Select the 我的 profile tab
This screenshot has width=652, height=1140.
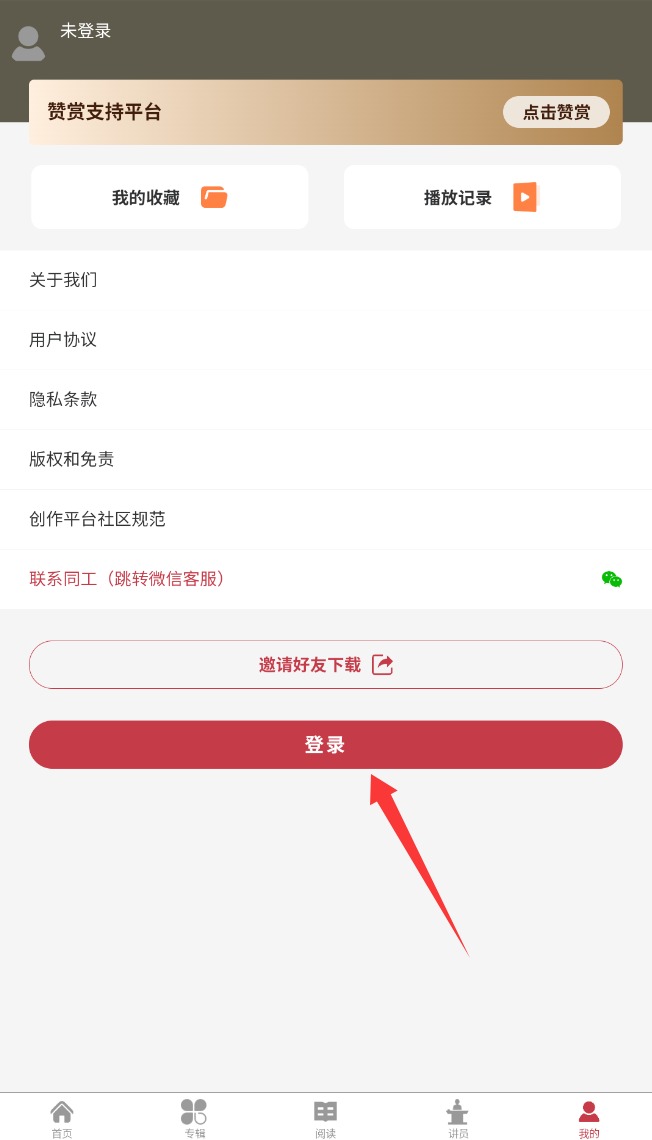point(589,1118)
